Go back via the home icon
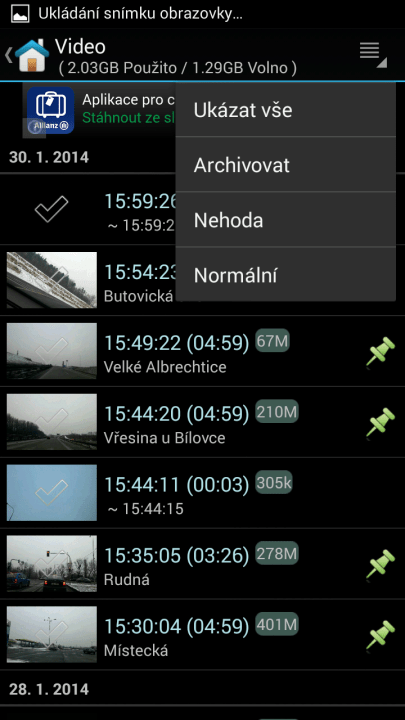This screenshot has width=405, height=720. pyautogui.click(x=28, y=55)
